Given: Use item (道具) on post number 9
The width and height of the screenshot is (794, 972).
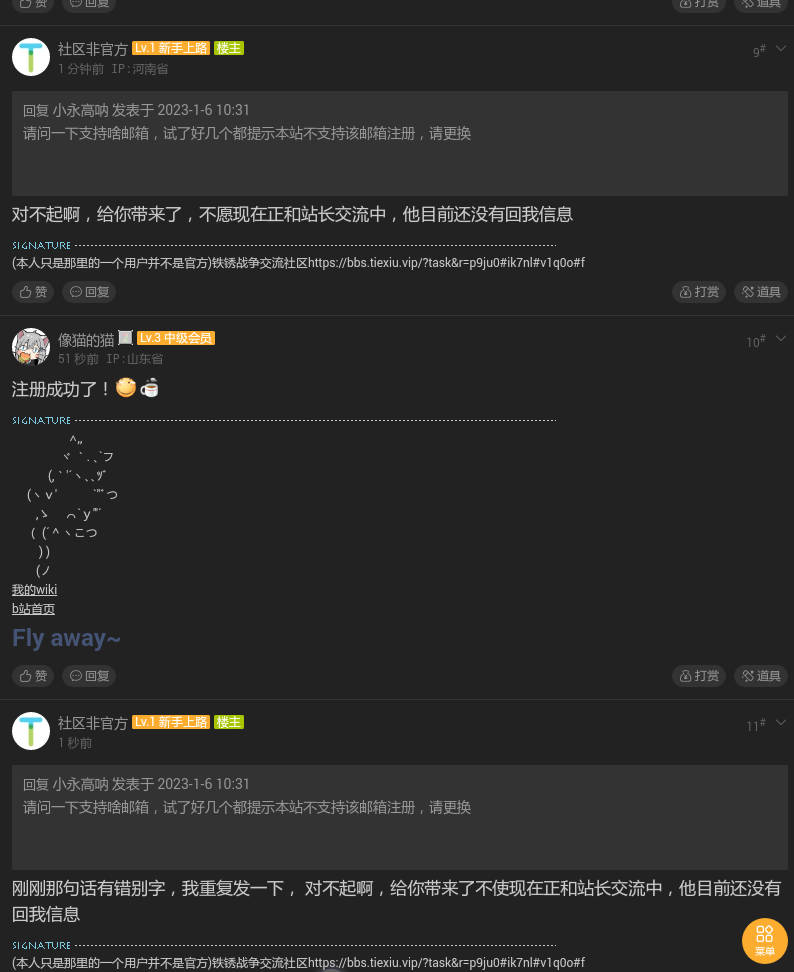Looking at the screenshot, I should pyautogui.click(x=760, y=292).
